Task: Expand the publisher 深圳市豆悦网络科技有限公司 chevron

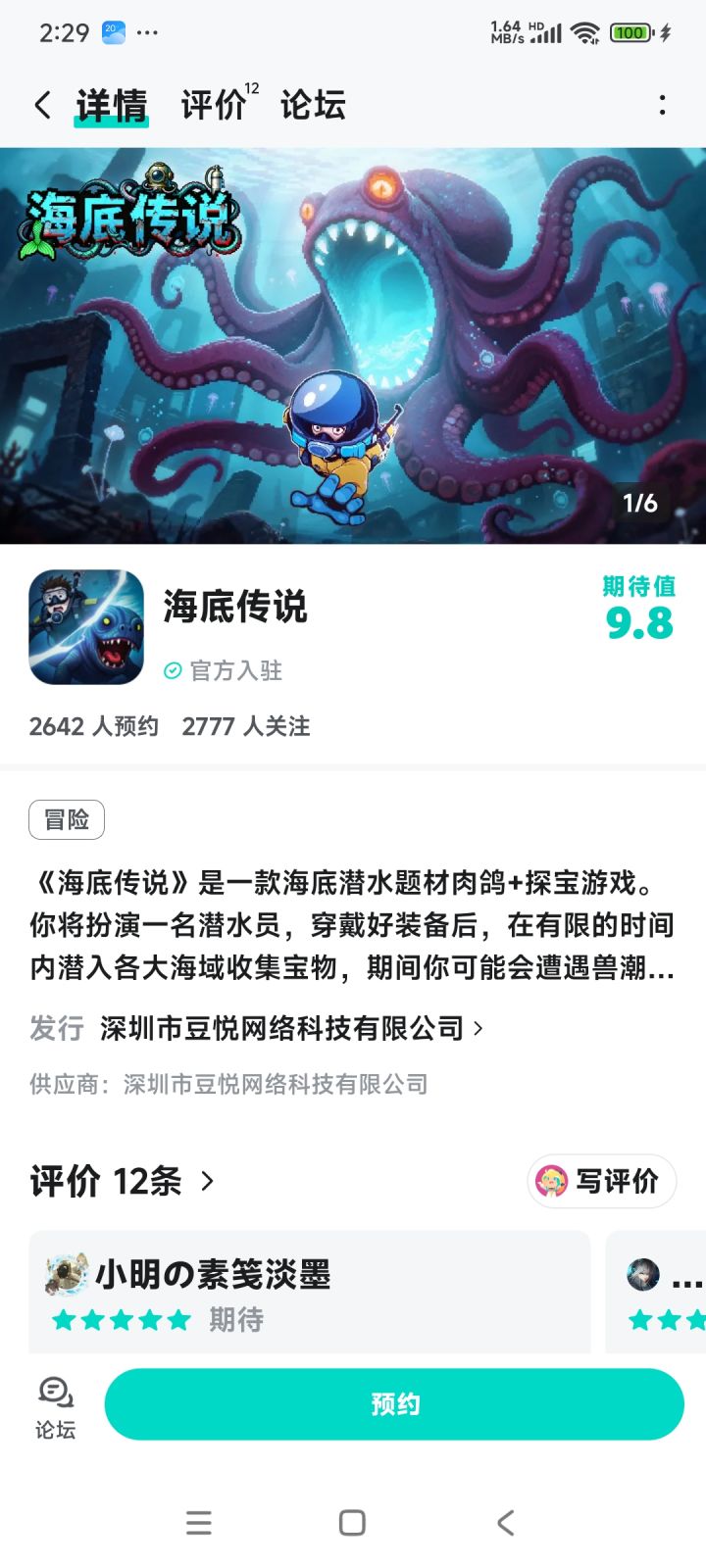Action: (x=478, y=1029)
